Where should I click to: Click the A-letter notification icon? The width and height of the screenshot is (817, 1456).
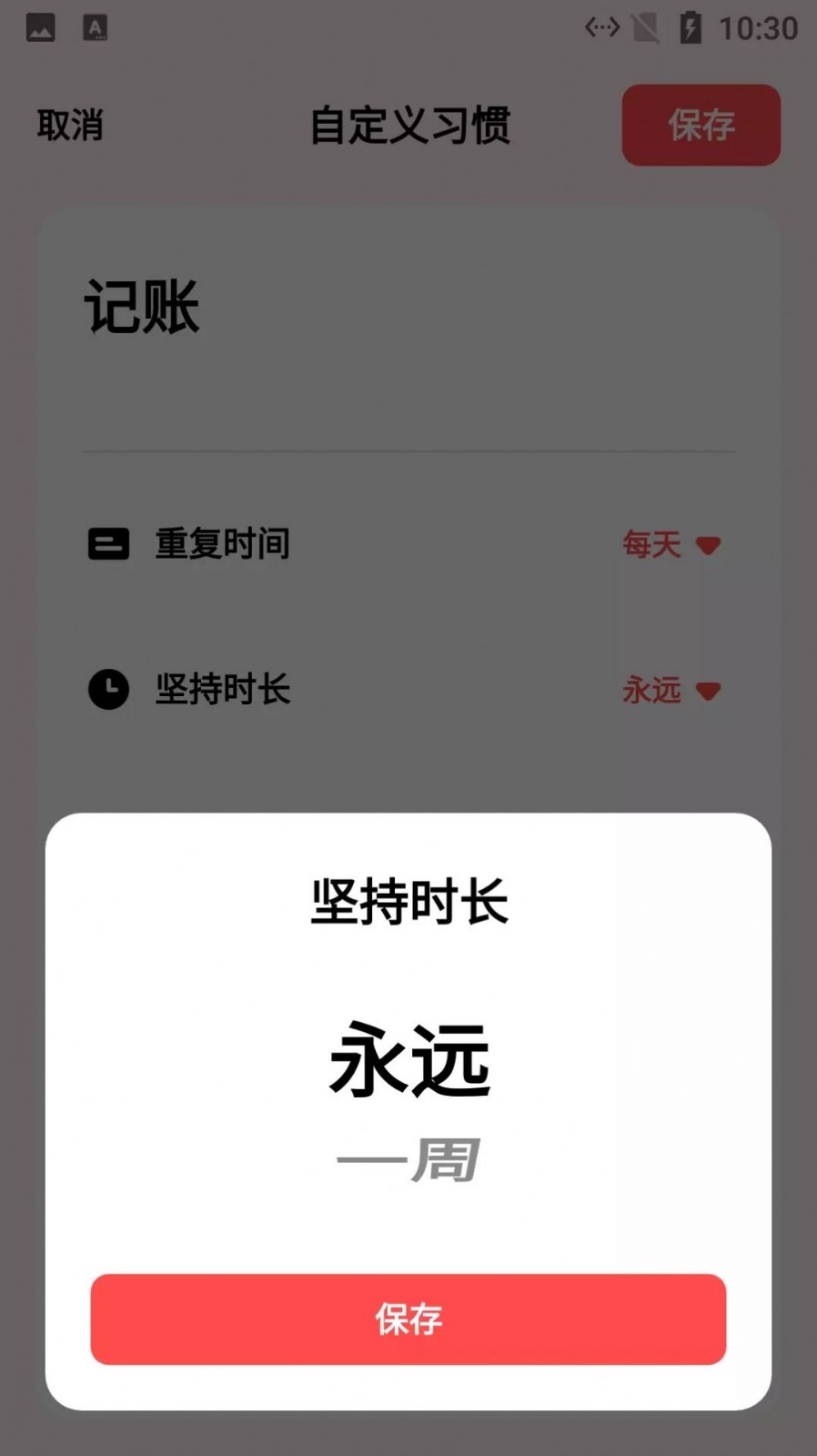96,27
